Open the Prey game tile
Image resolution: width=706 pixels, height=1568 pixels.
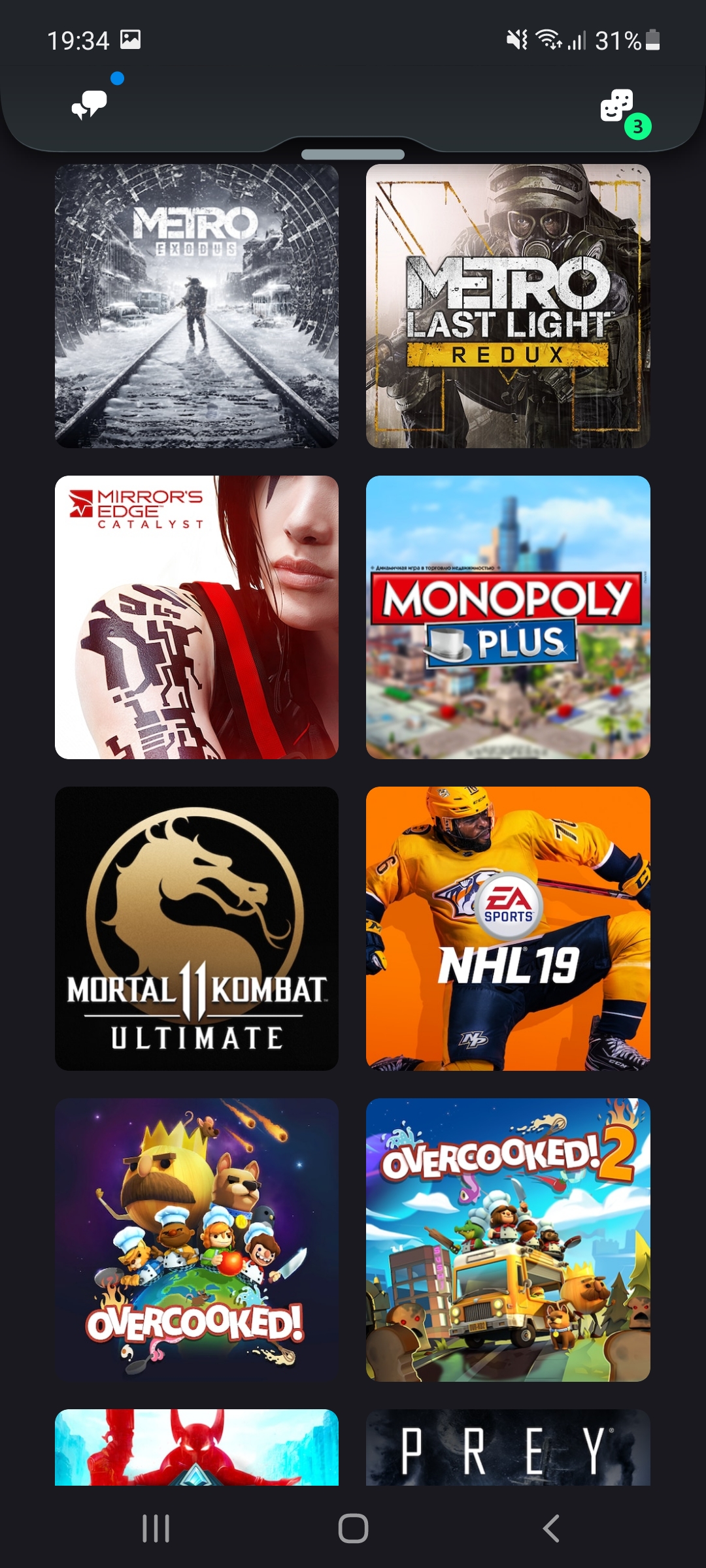tap(508, 1447)
